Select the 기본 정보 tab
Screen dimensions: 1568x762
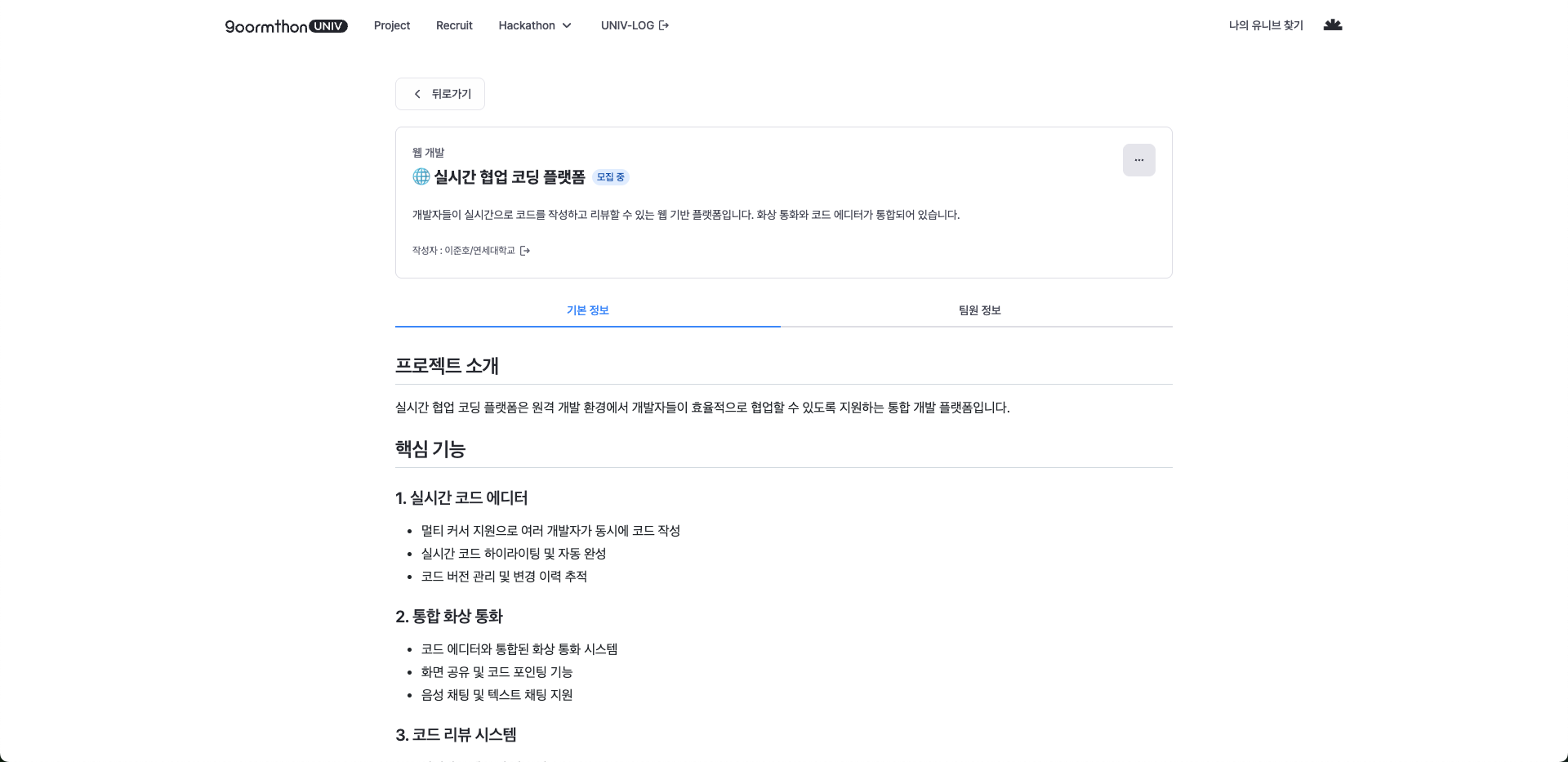[588, 310]
